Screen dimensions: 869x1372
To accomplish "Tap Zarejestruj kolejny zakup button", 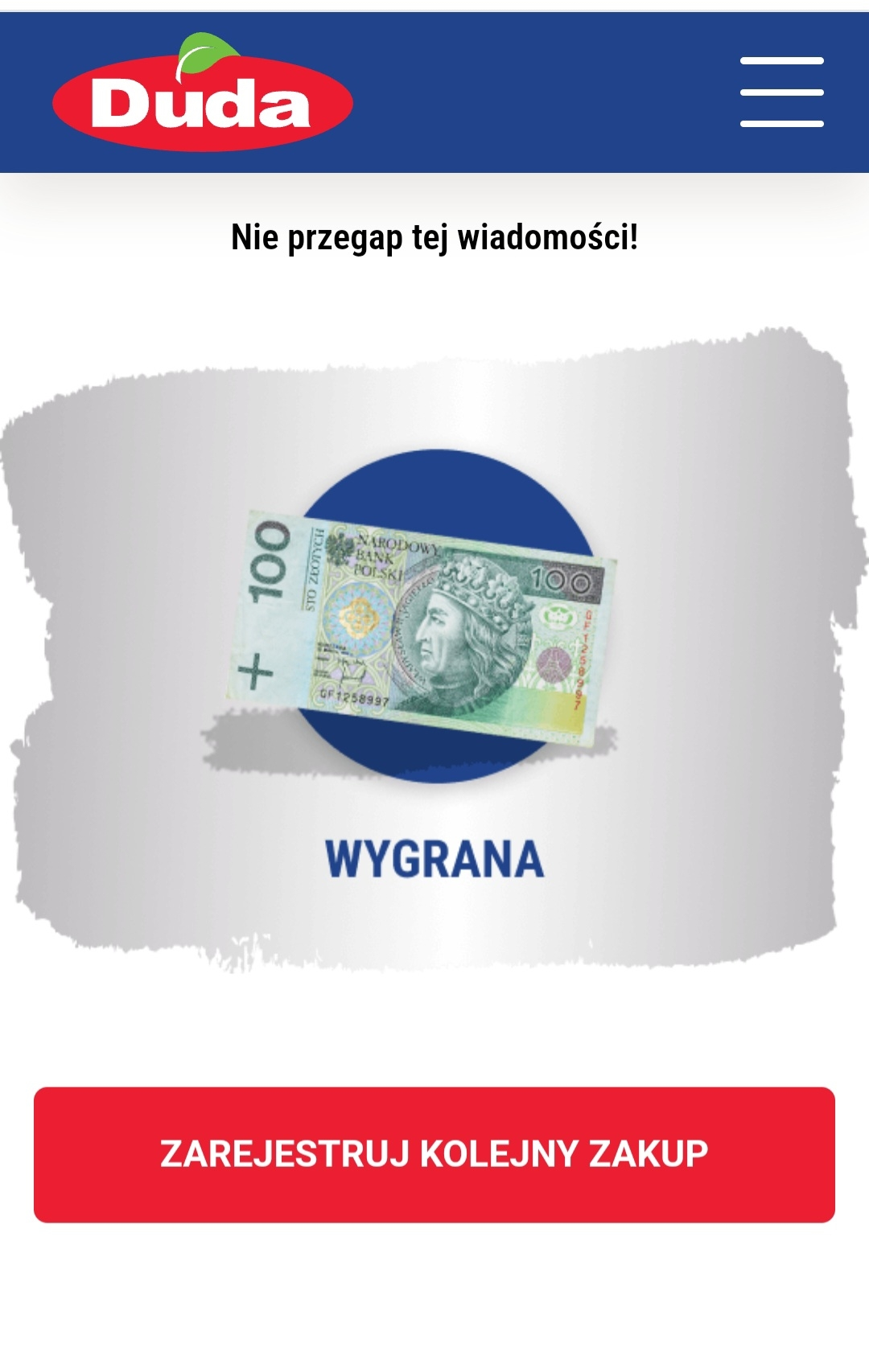I will pos(434,1154).
